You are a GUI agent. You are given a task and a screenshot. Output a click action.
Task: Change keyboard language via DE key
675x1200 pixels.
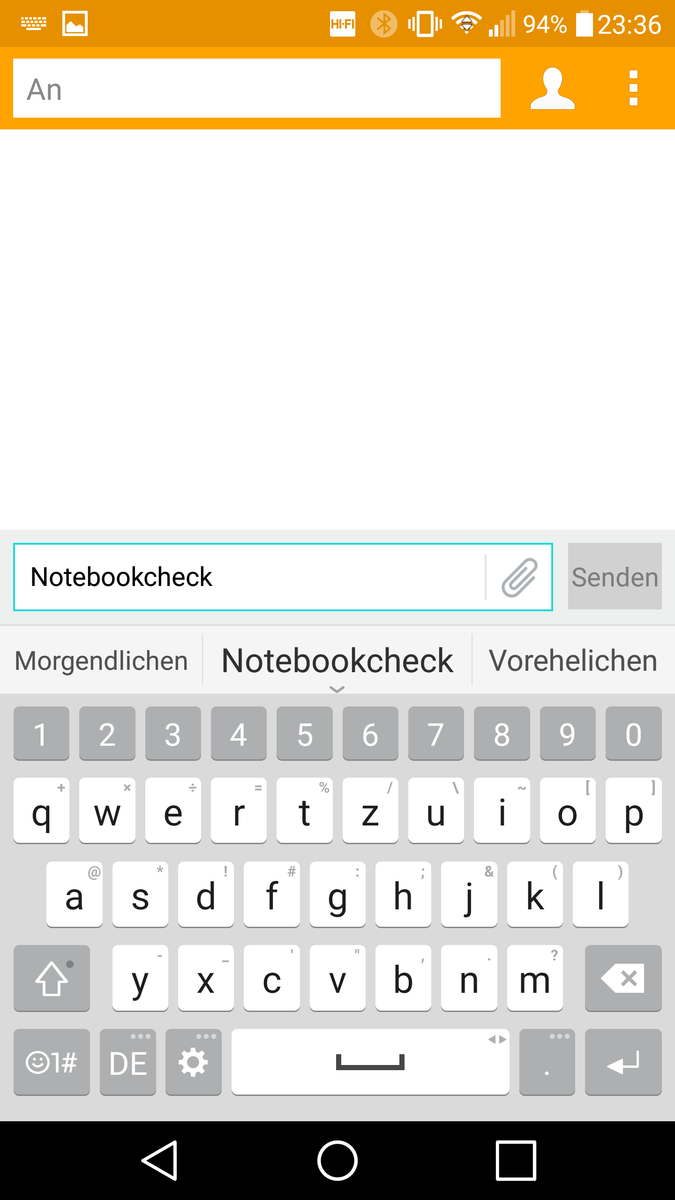pos(128,1063)
